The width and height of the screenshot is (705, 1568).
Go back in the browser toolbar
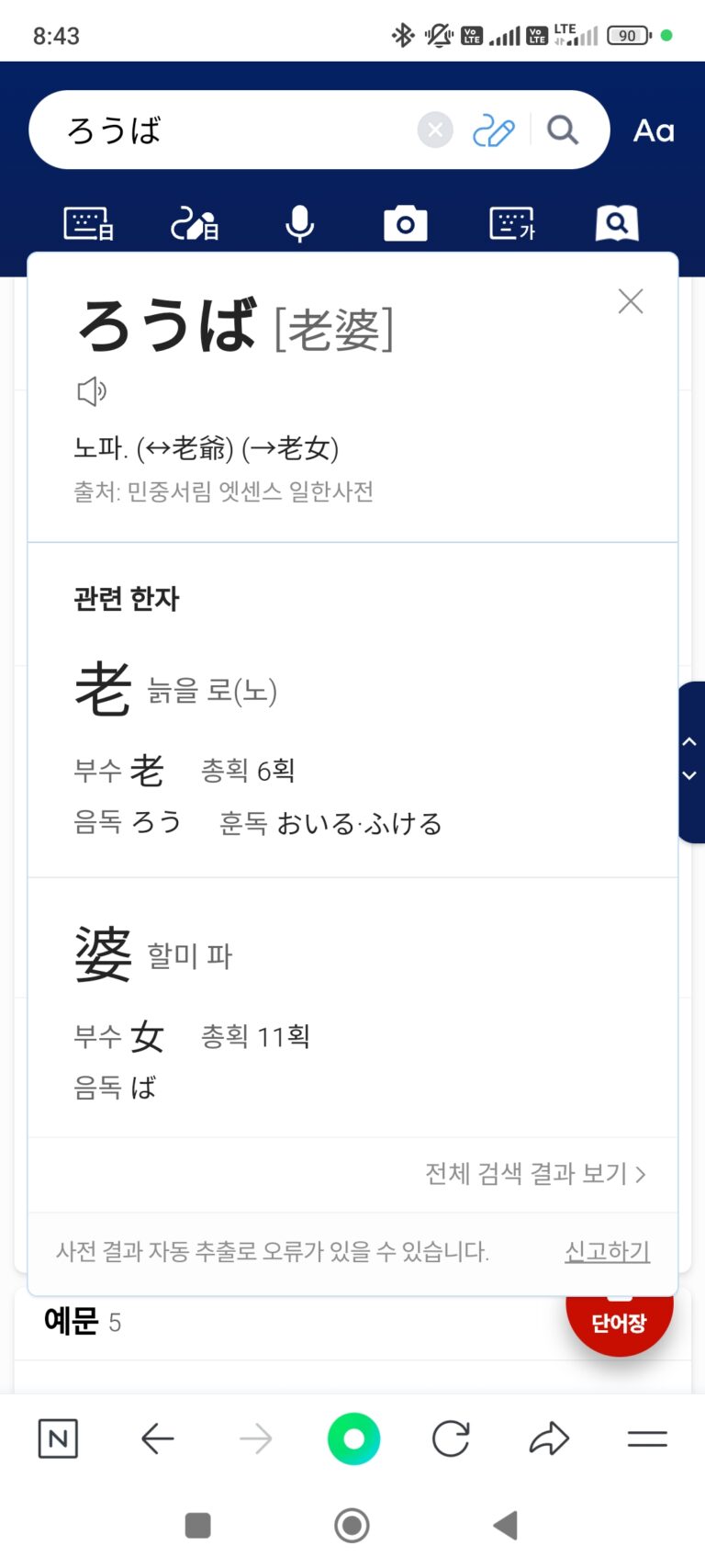158,1438
